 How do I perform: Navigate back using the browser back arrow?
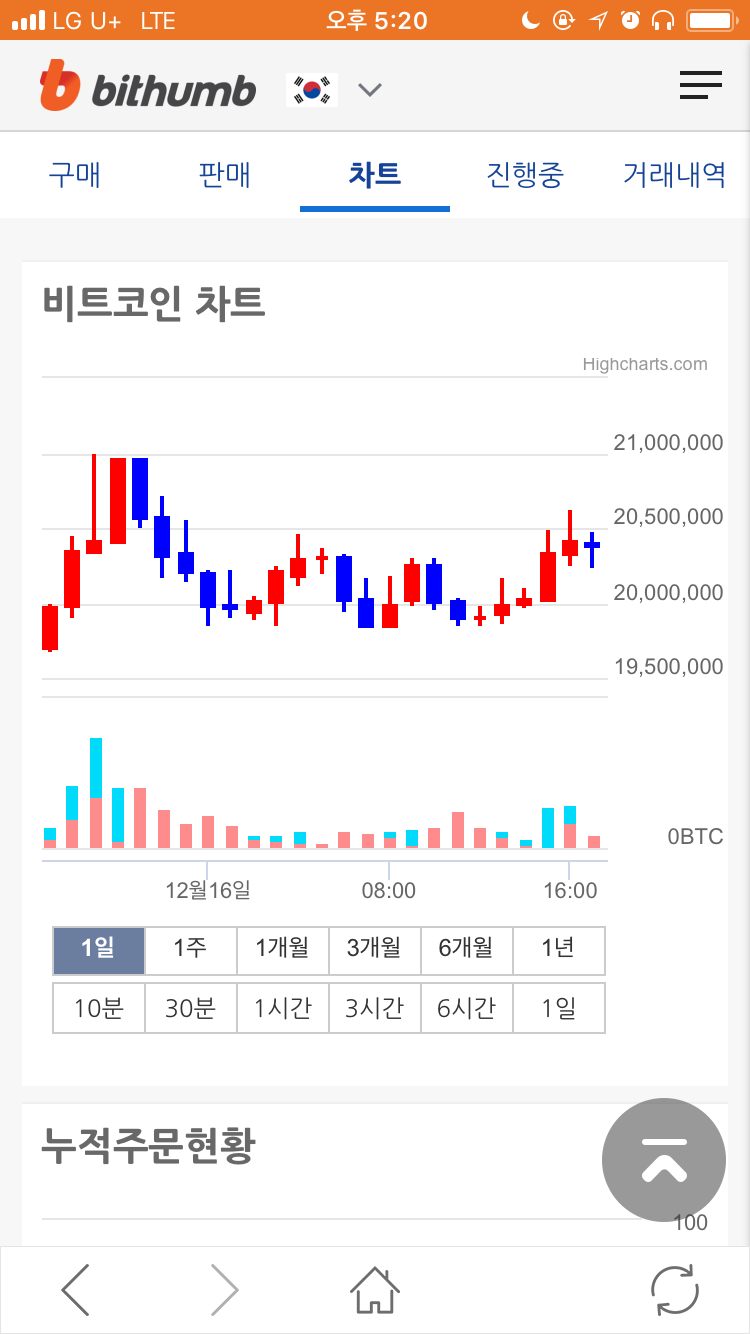coord(75,1289)
